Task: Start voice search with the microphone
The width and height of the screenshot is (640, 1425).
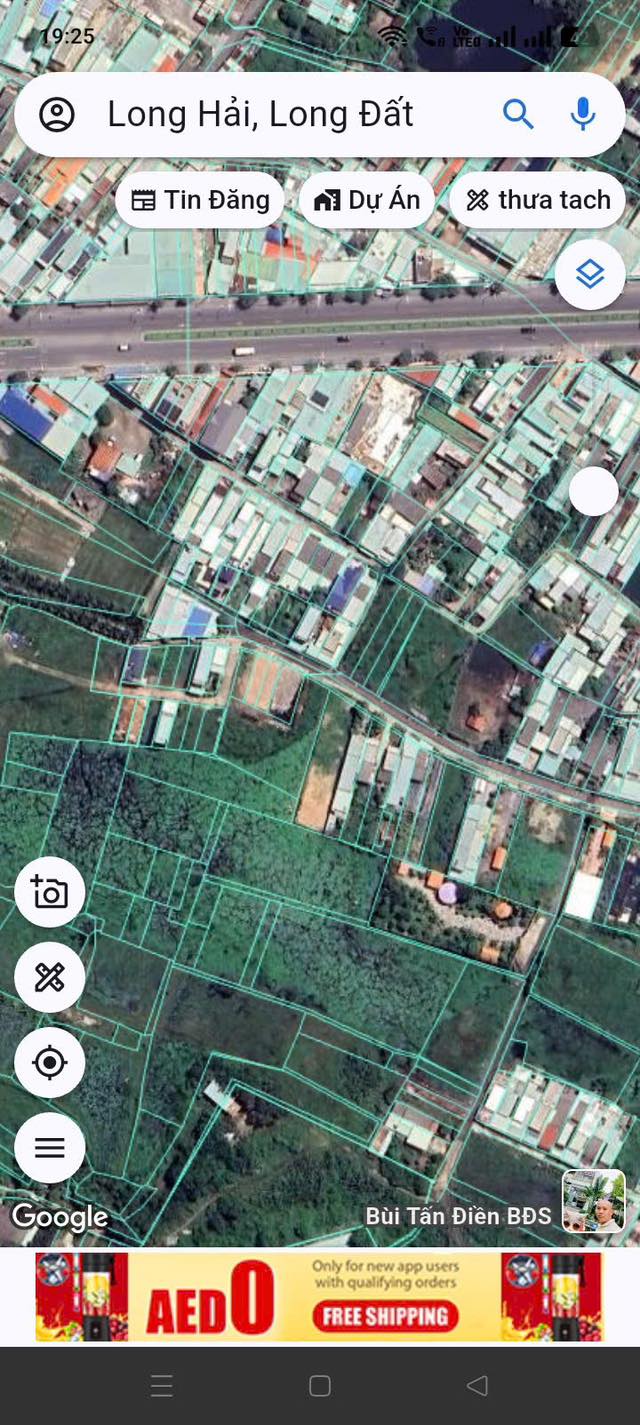Action: (x=583, y=114)
